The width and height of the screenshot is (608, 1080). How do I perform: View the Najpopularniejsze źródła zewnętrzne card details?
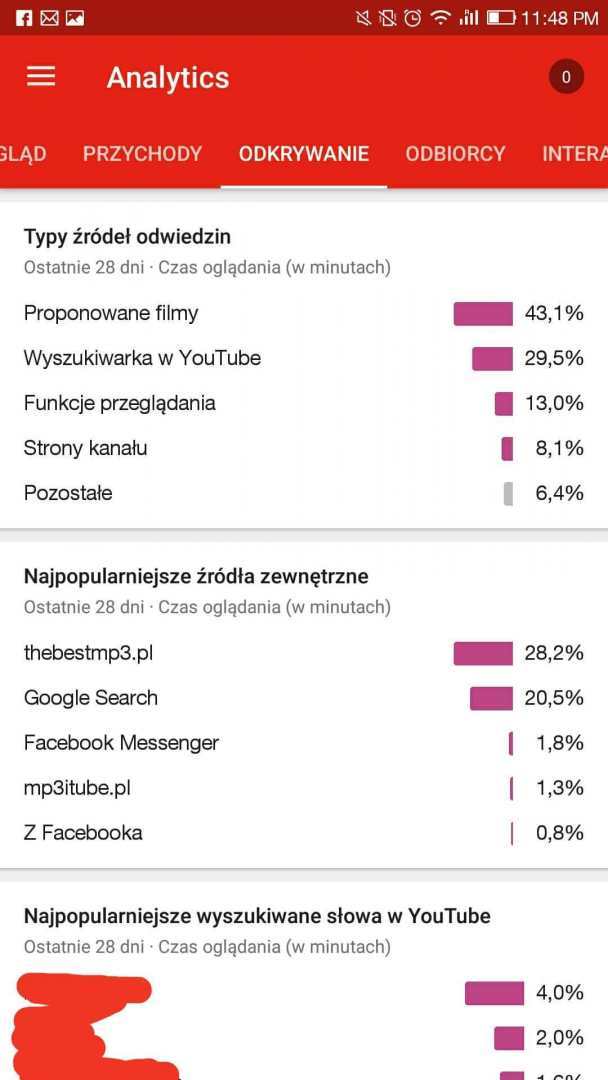(x=196, y=577)
